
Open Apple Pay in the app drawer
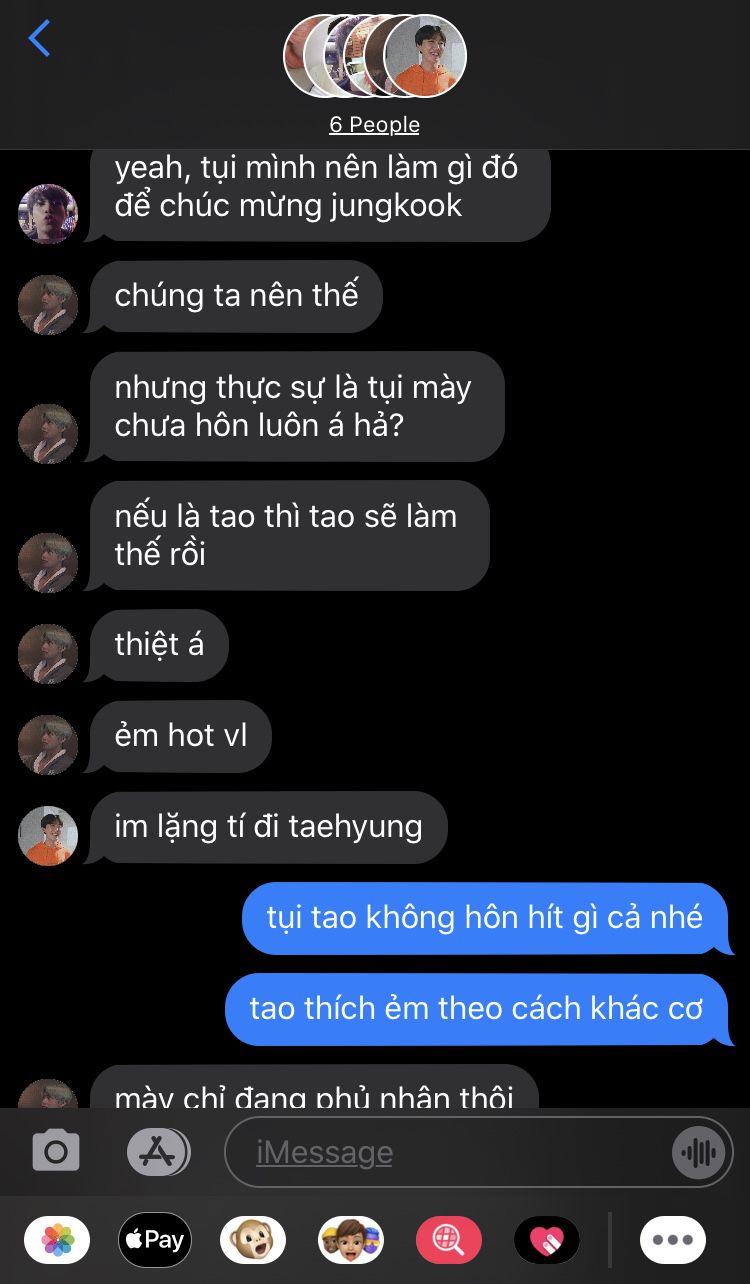pyautogui.click(x=155, y=1240)
